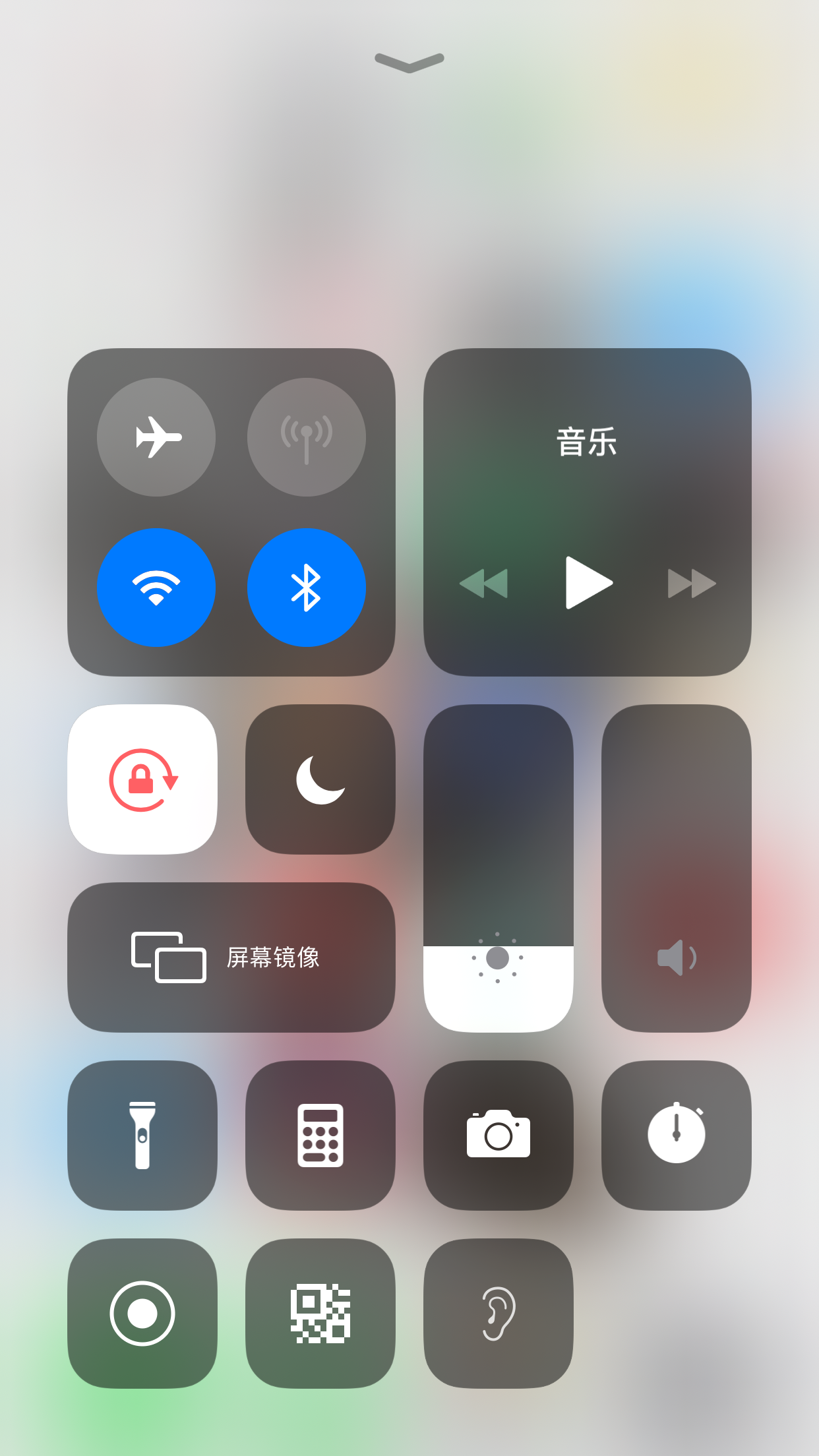Viewport: 819px width, 1456px height.
Task: Launch the camera
Action: (x=498, y=1136)
